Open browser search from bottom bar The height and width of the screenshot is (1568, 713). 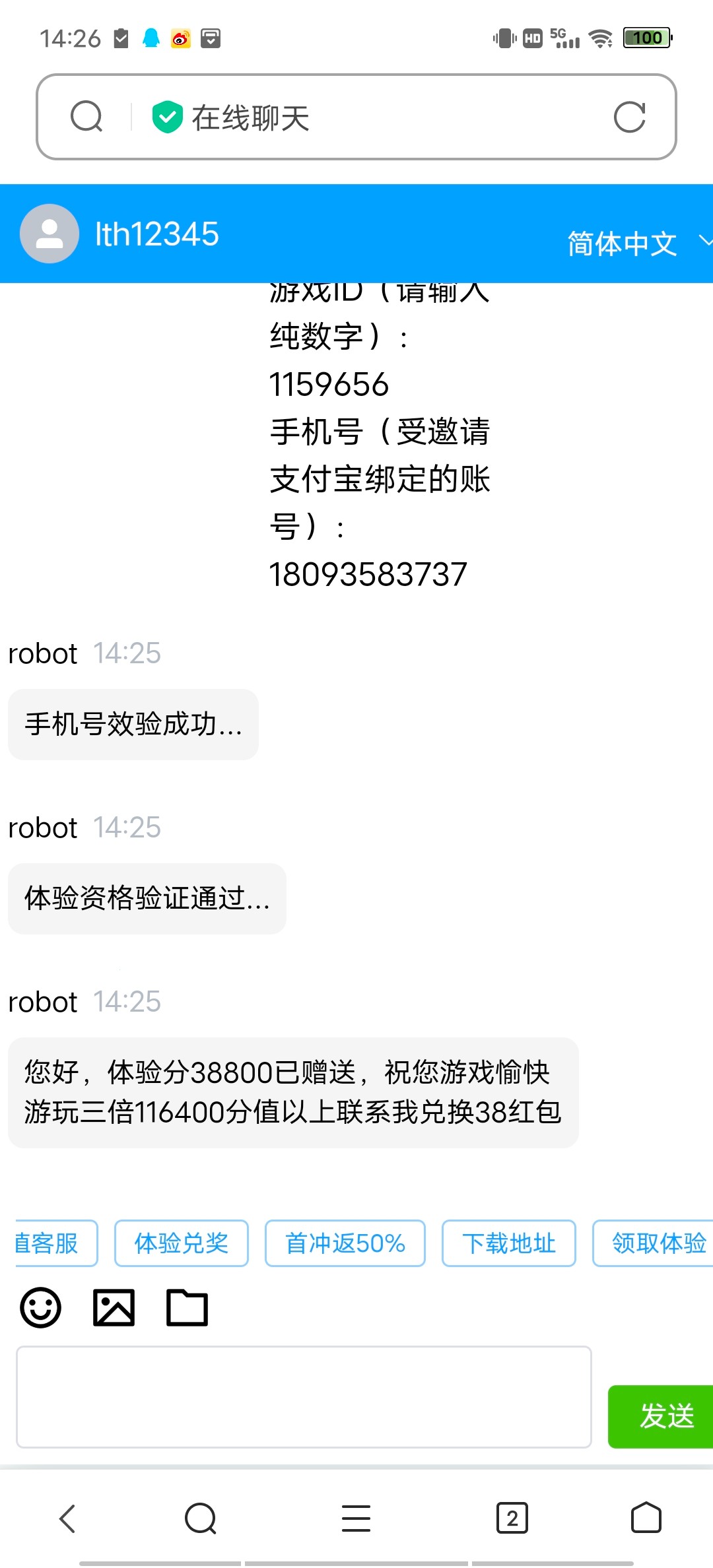(201, 1519)
